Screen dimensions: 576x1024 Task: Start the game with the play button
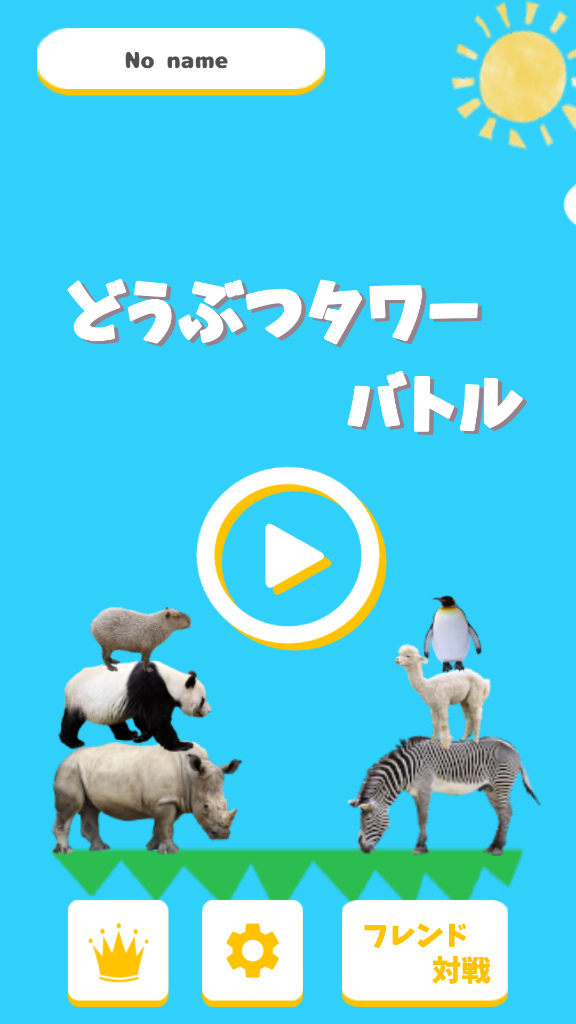point(291,558)
